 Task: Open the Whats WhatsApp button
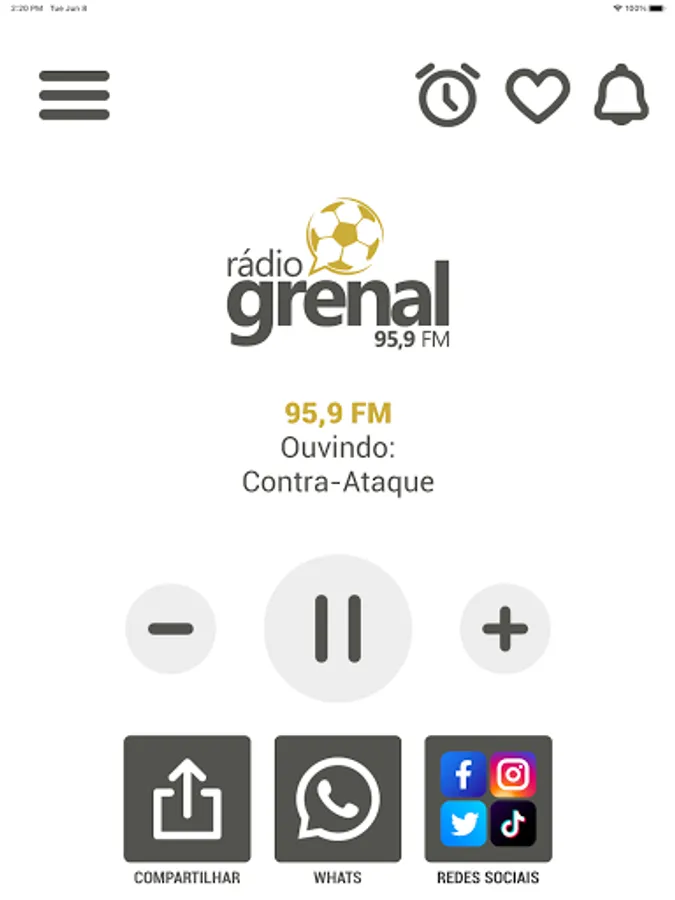338,799
